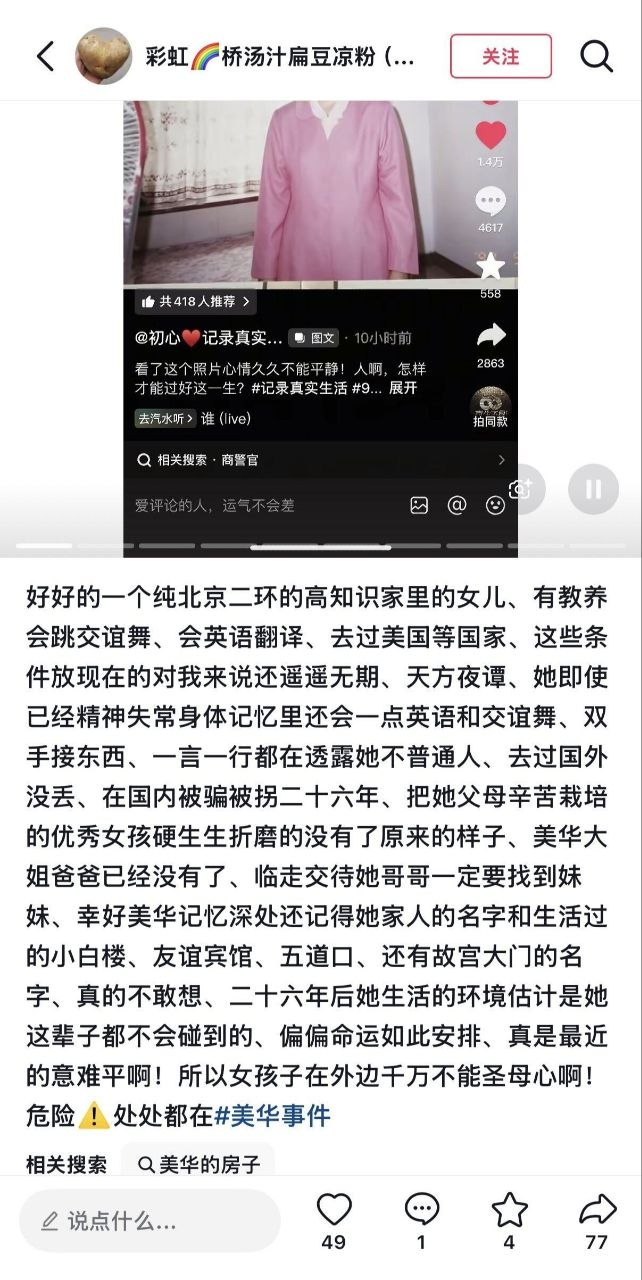Image resolution: width=642 pixels, height=1280 pixels.
Task: Go back to the previous page
Action: click(45, 56)
